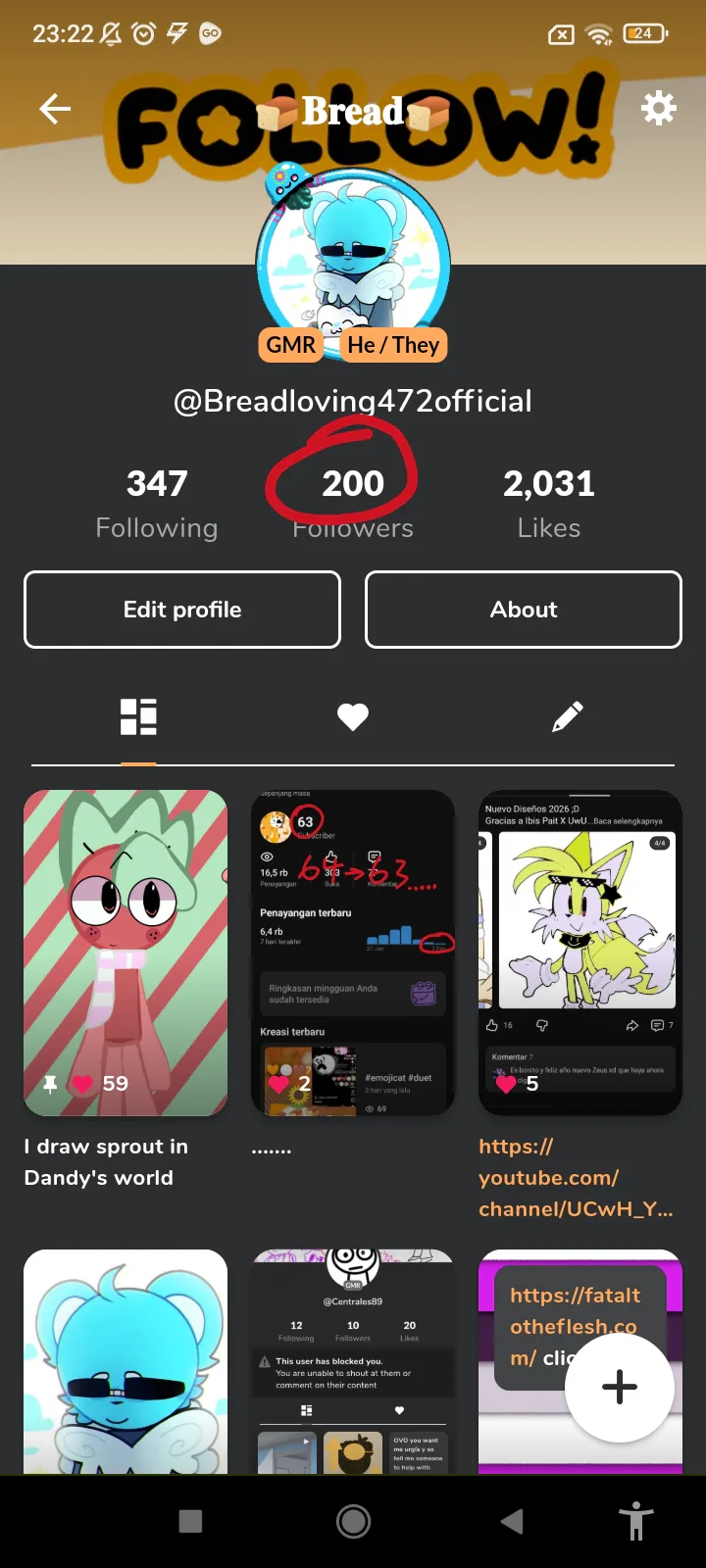Go to the system home screen
Viewport: 706px width, 1568px height.
(353, 1521)
